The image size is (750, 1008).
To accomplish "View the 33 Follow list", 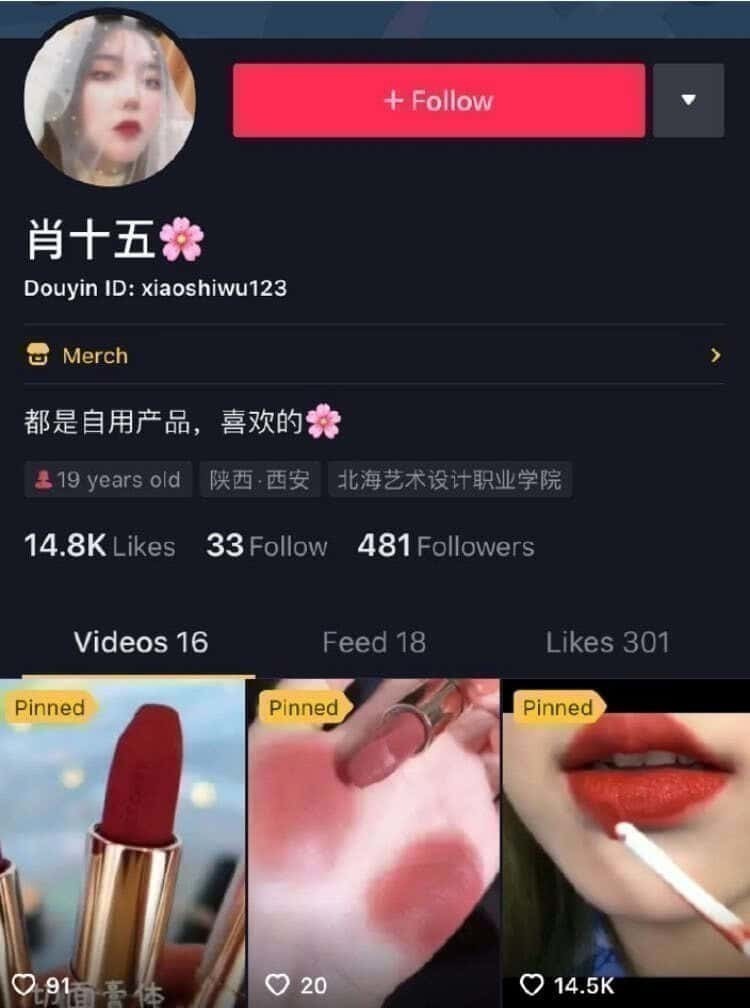I will coord(266,546).
